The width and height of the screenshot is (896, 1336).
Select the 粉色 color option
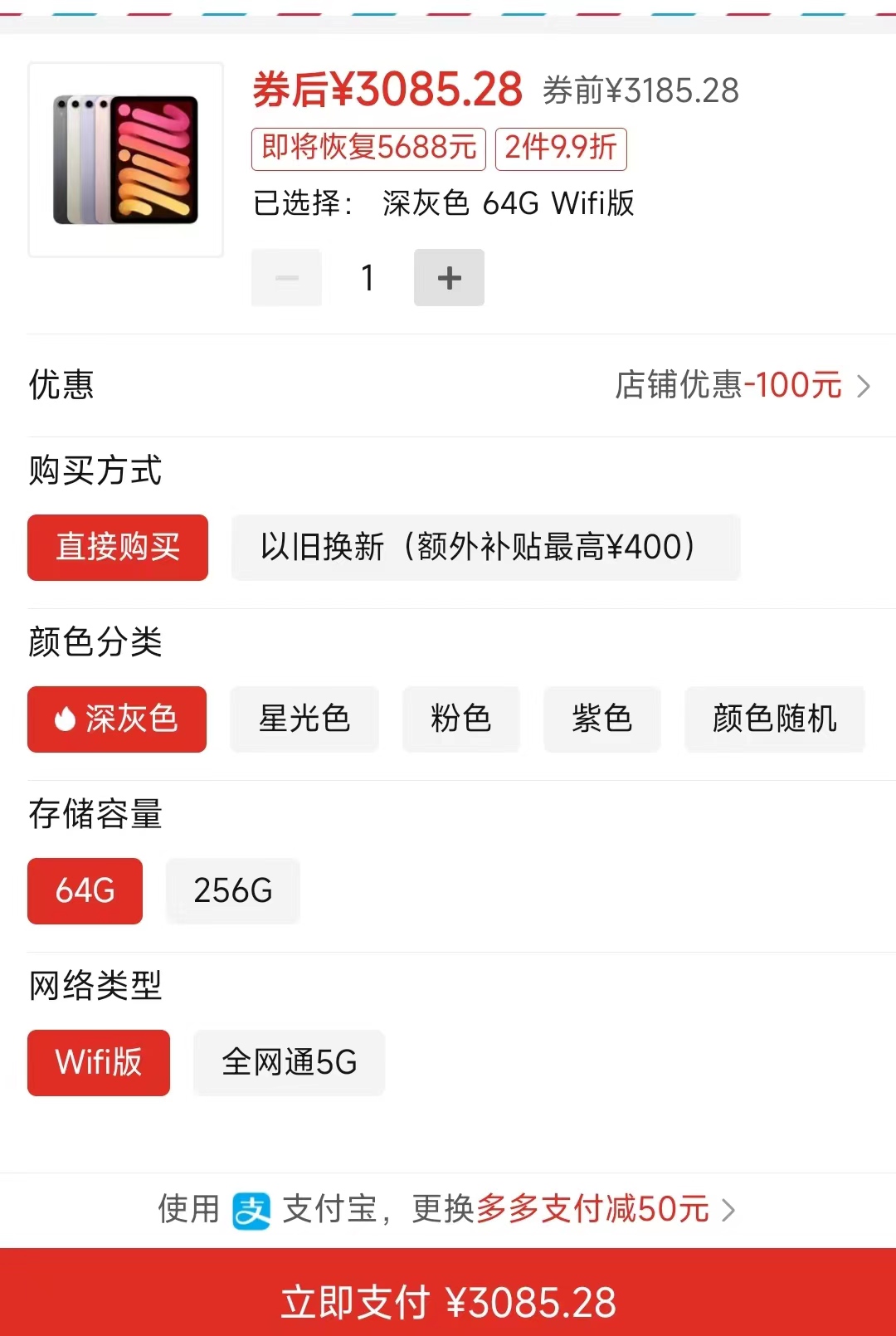(x=461, y=719)
